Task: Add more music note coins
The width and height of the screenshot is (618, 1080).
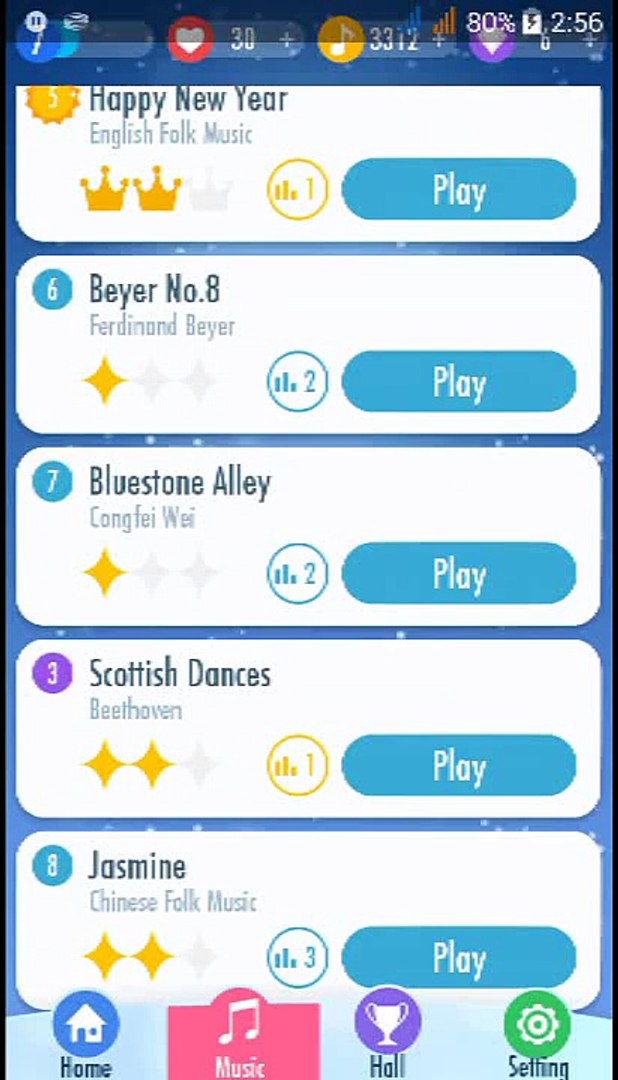Action: pyautogui.click(x=438, y=40)
